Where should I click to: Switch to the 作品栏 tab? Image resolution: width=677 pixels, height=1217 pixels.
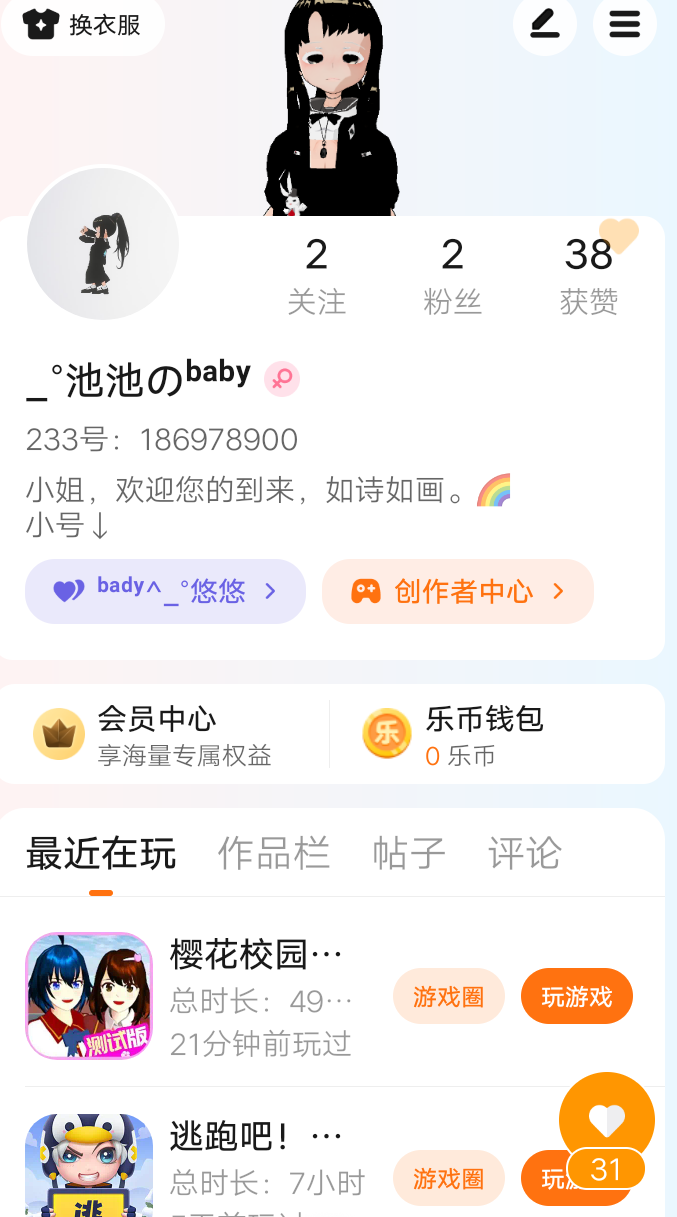pyautogui.click(x=273, y=854)
